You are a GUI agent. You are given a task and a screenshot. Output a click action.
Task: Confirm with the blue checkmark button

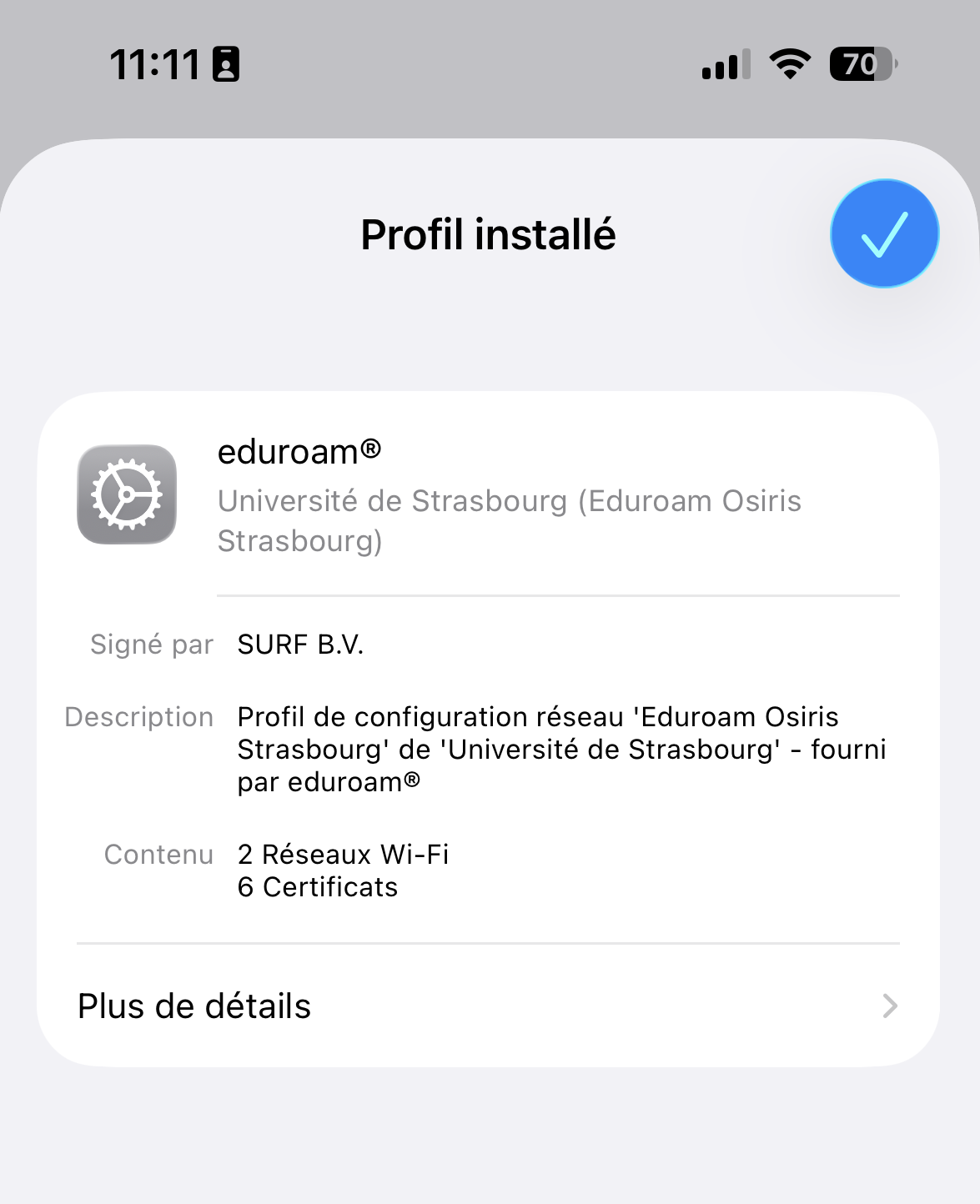tap(884, 234)
